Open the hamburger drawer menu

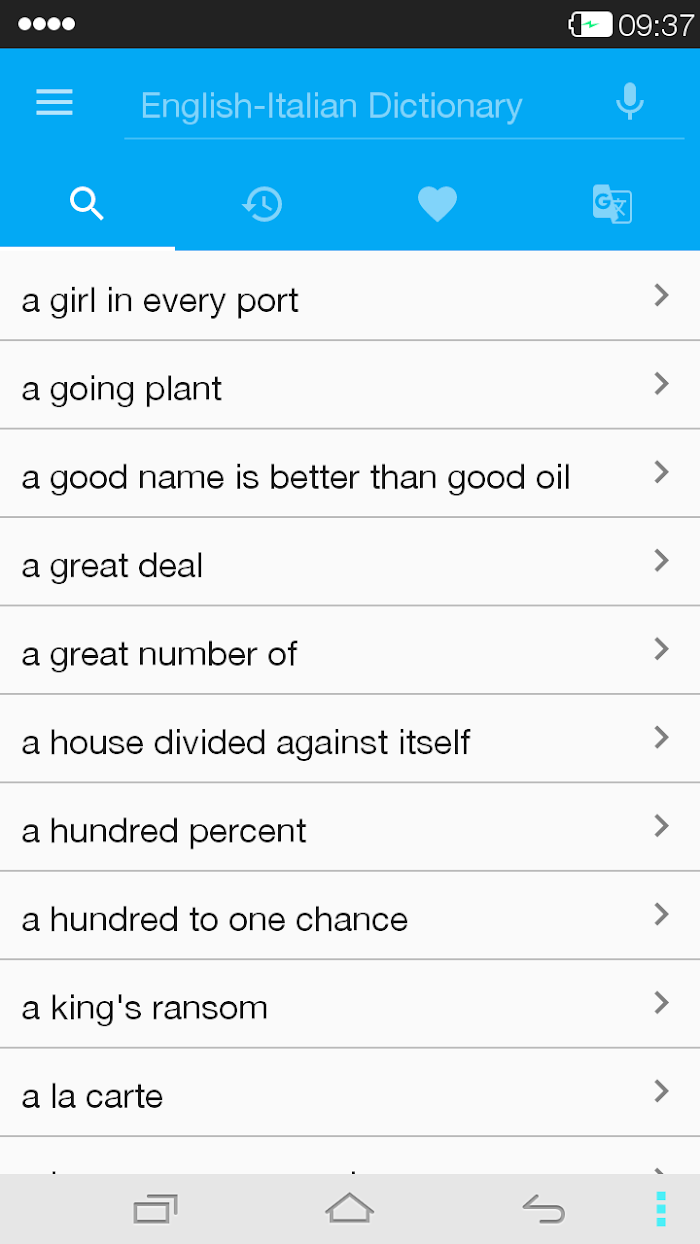coord(54,103)
